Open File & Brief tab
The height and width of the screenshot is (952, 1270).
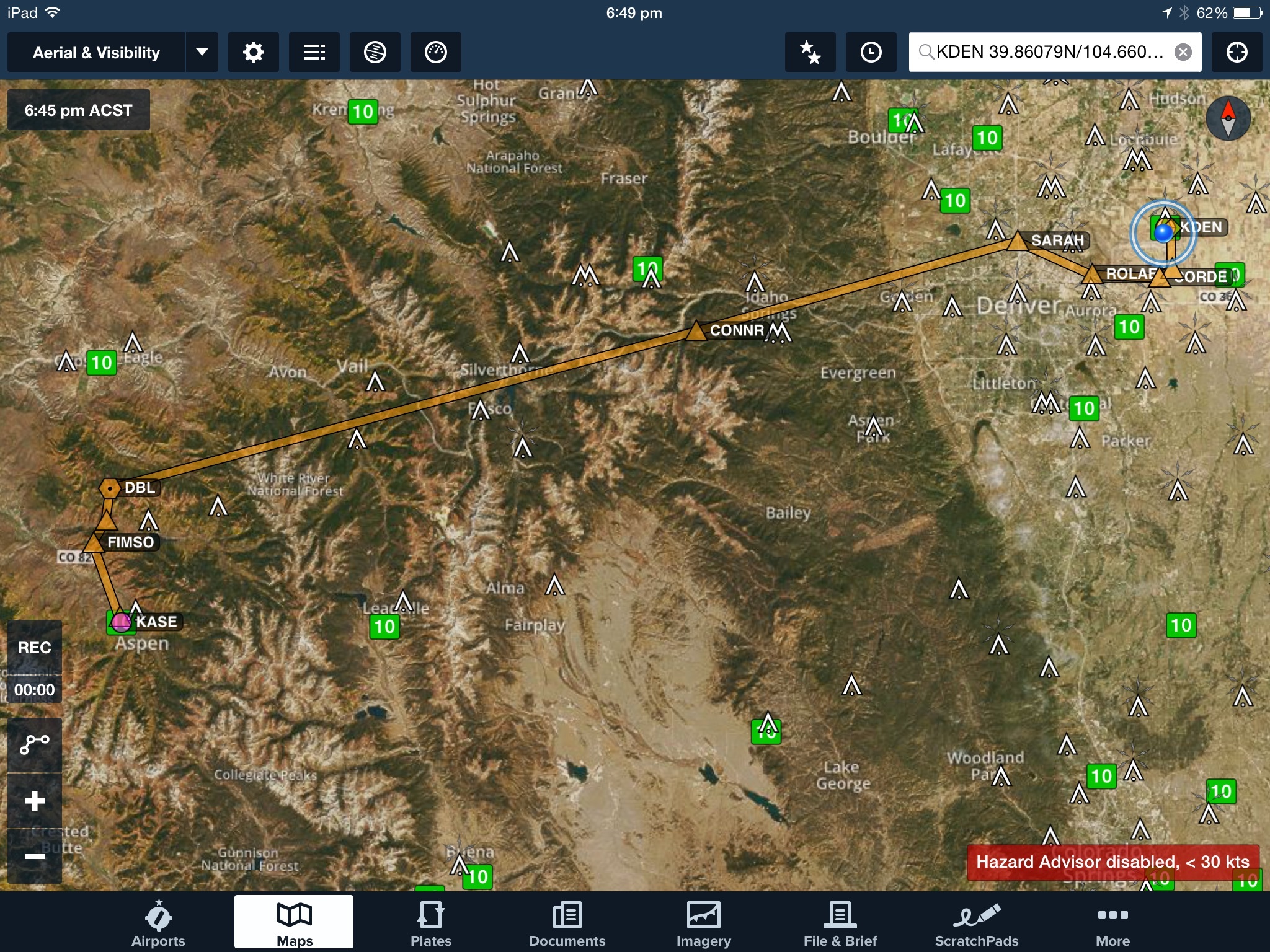(840, 923)
